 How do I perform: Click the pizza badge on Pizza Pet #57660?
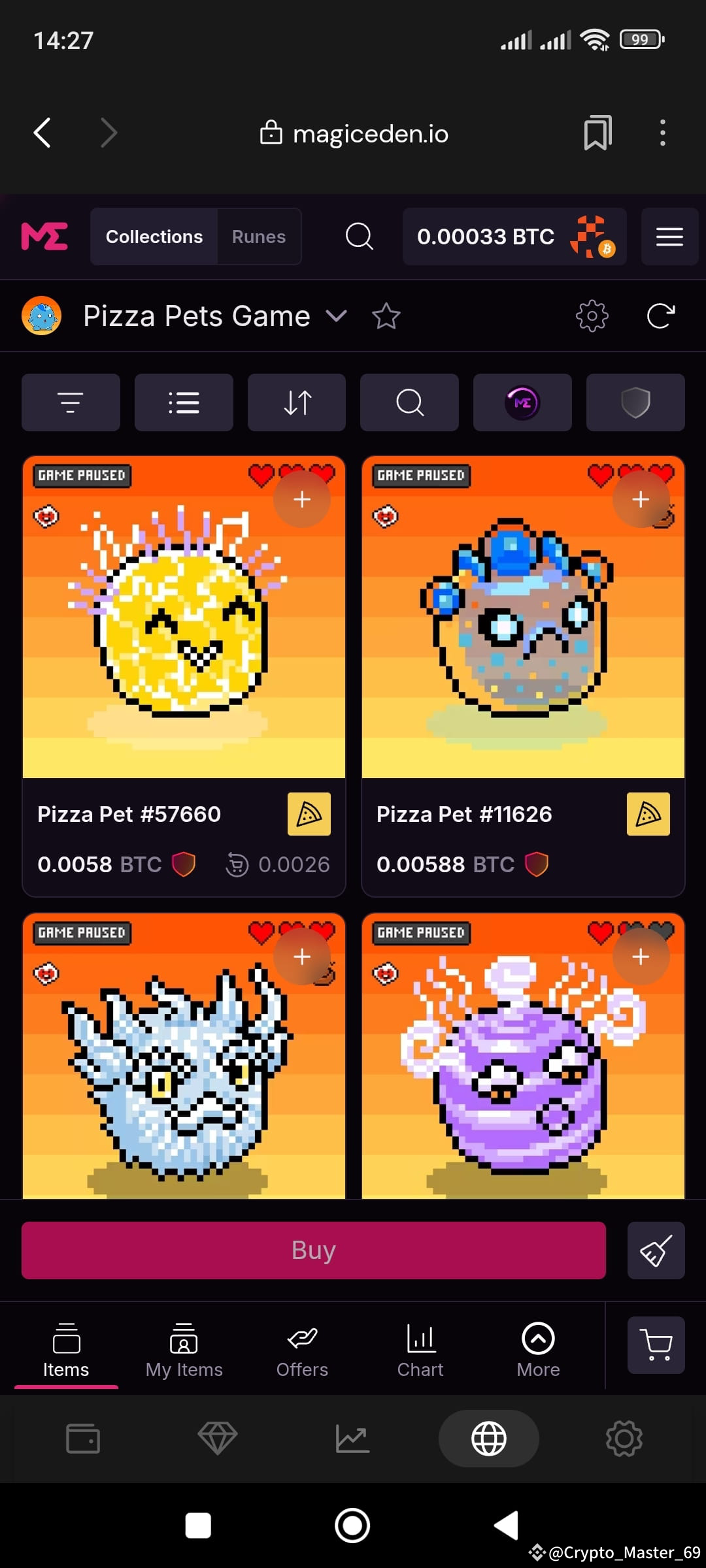(309, 813)
